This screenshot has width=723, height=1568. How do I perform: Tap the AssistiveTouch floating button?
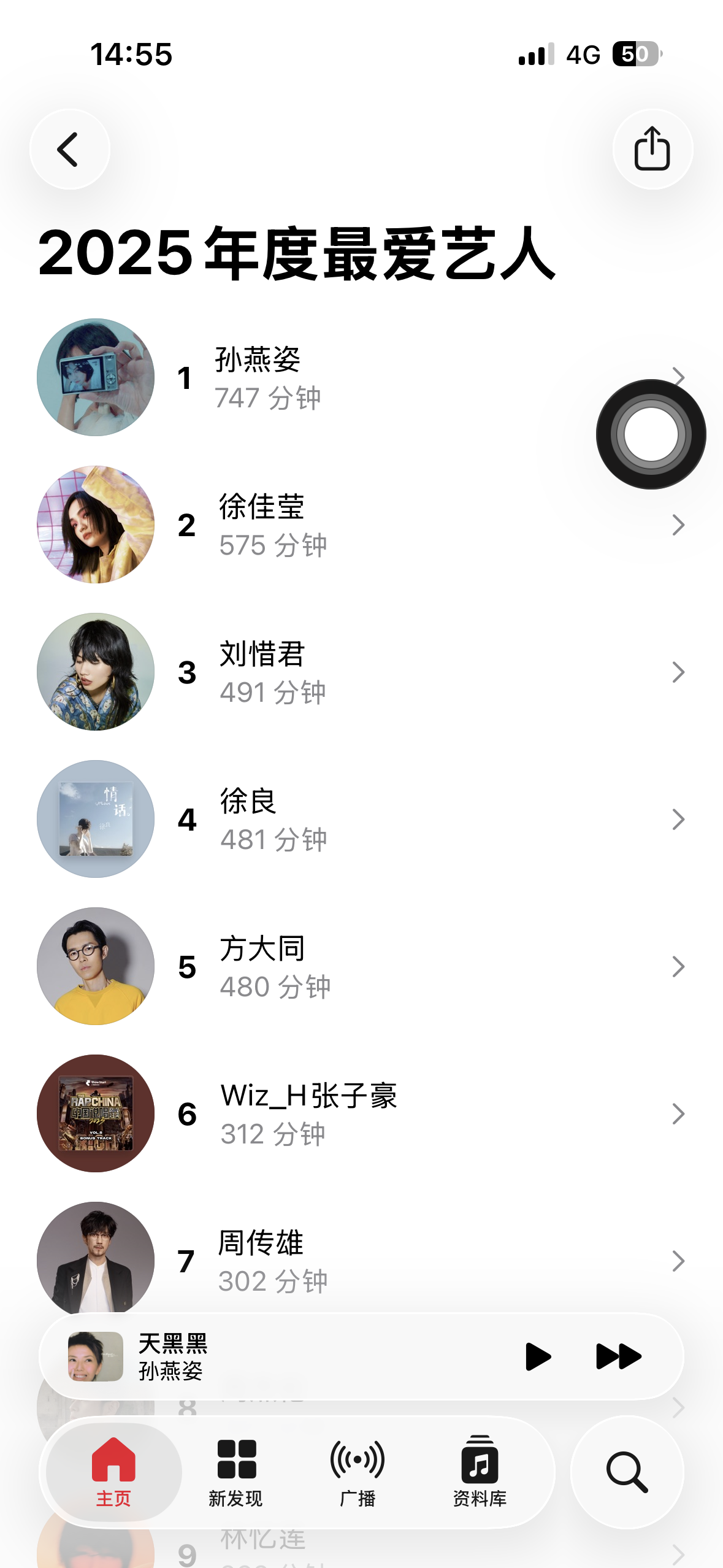(x=651, y=434)
